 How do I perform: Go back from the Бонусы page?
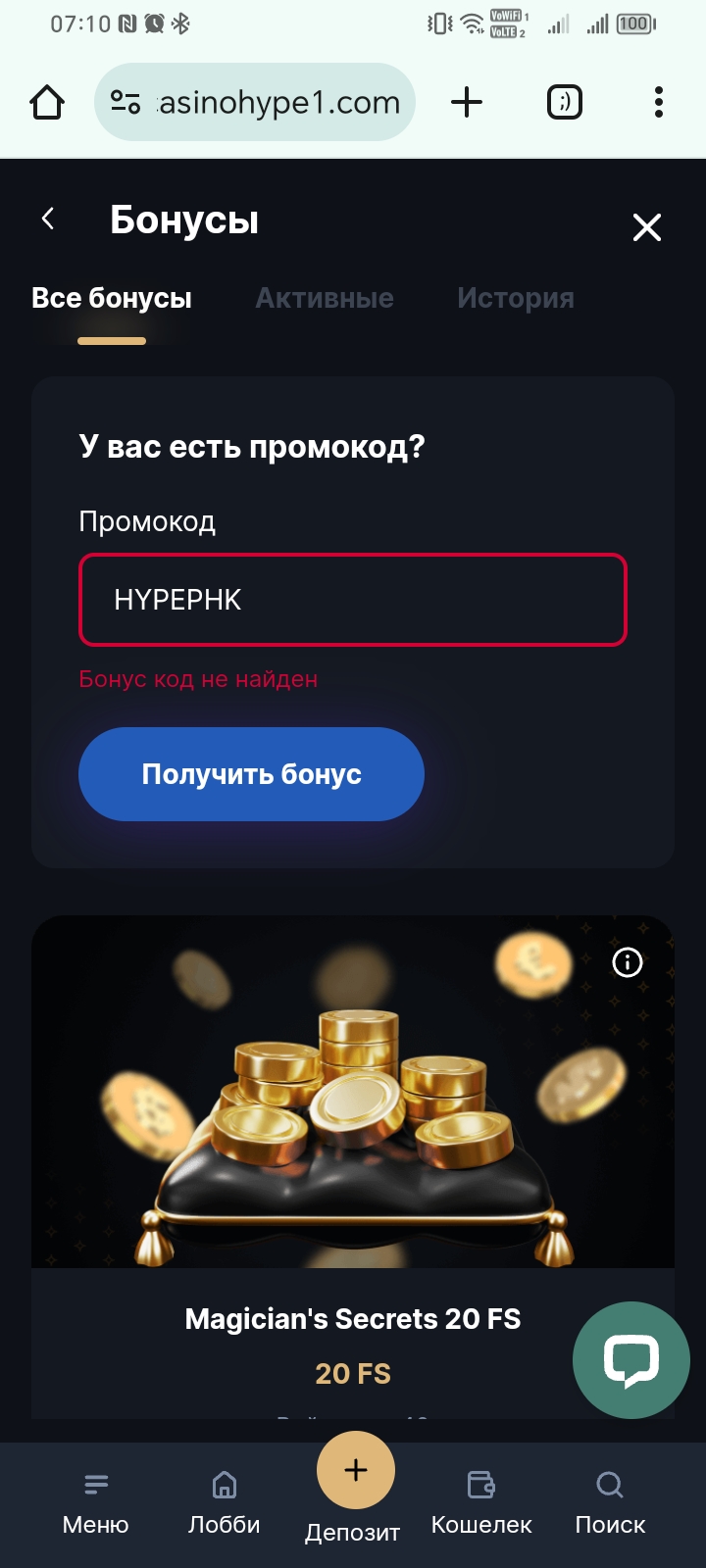(48, 220)
